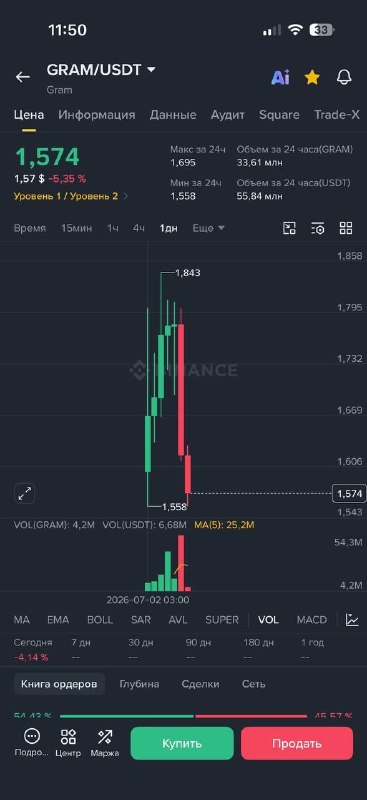Switch to the Аудит tab
Image resolution: width=367 pixels, height=800 pixels.
tap(228, 115)
